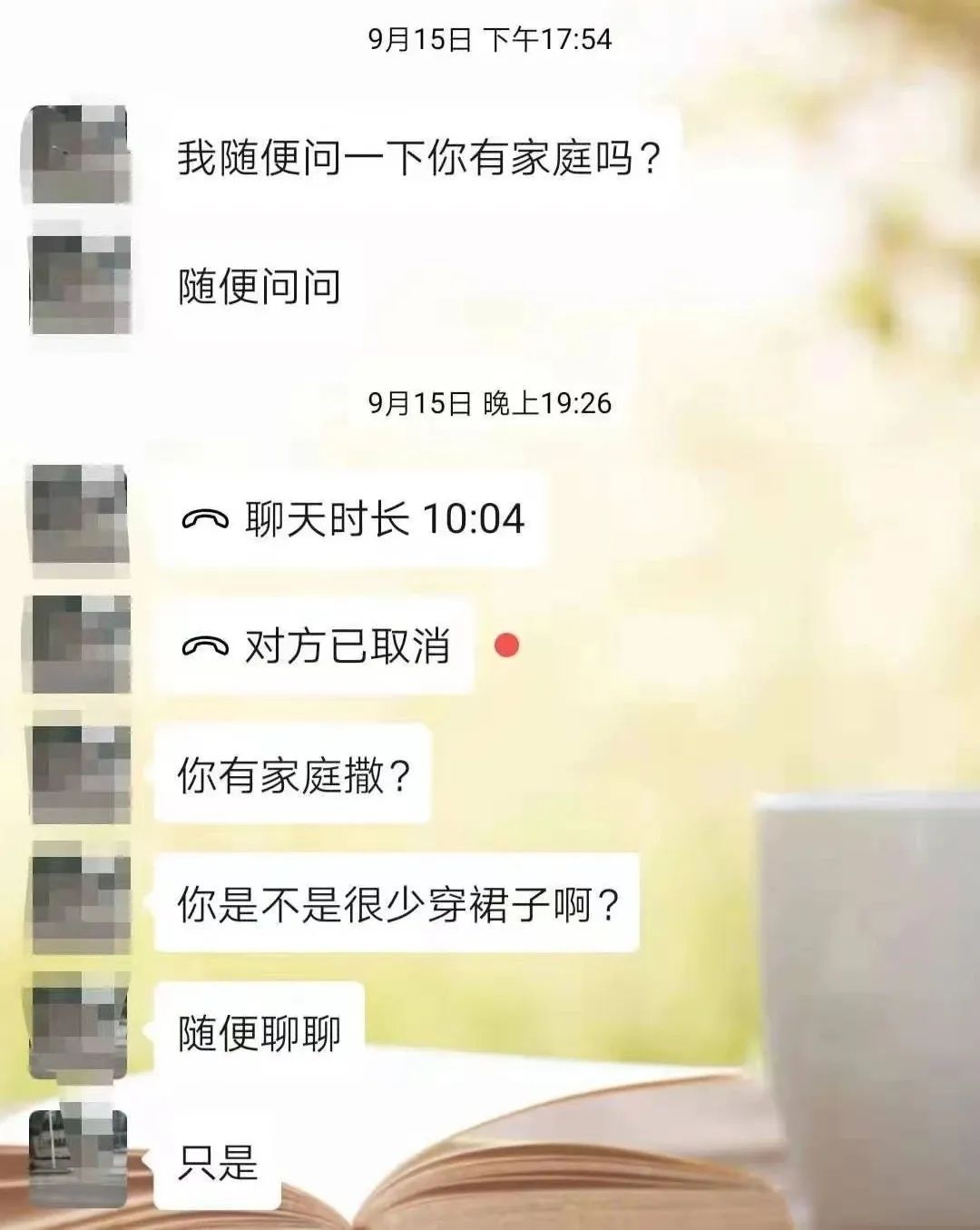Viewport: 980px width, 1230px height.
Task: Tap the avatar next to 随便聊聊 message
Action: (77, 1026)
